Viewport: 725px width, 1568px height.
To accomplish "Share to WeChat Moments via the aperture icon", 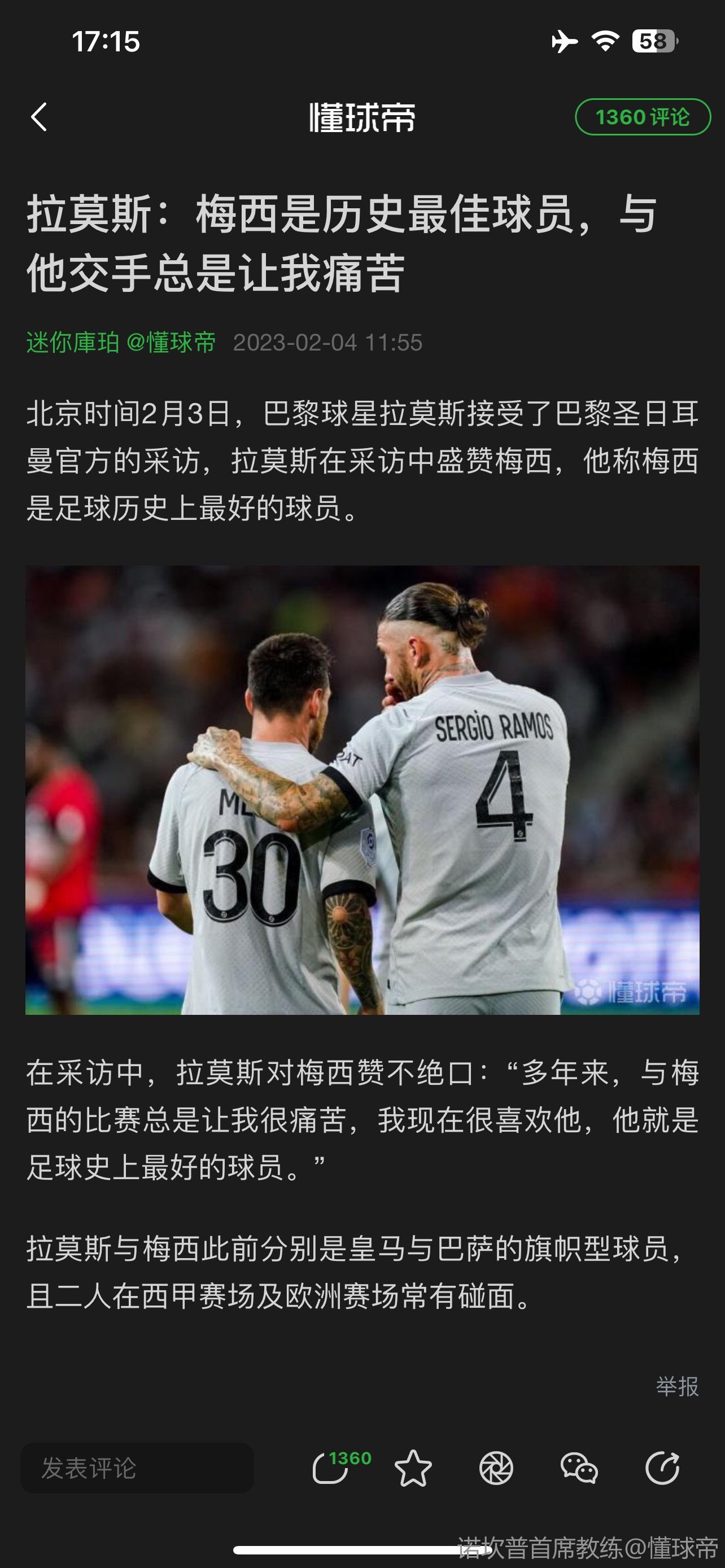I will pyautogui.click(x=496, y=1468).
